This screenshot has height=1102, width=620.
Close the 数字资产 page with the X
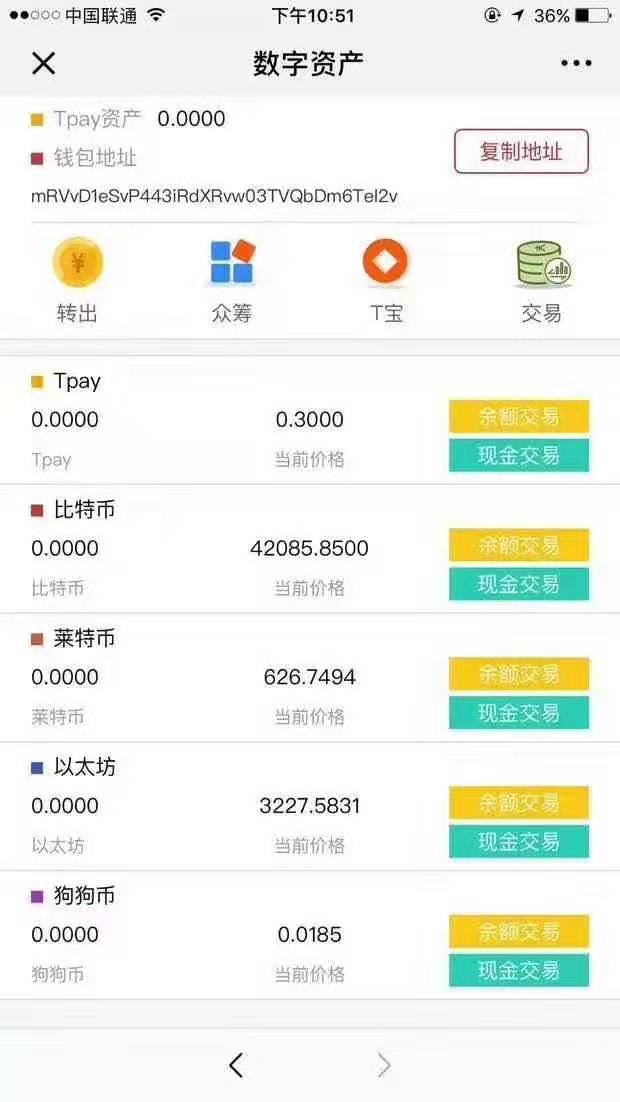[44, 63]
